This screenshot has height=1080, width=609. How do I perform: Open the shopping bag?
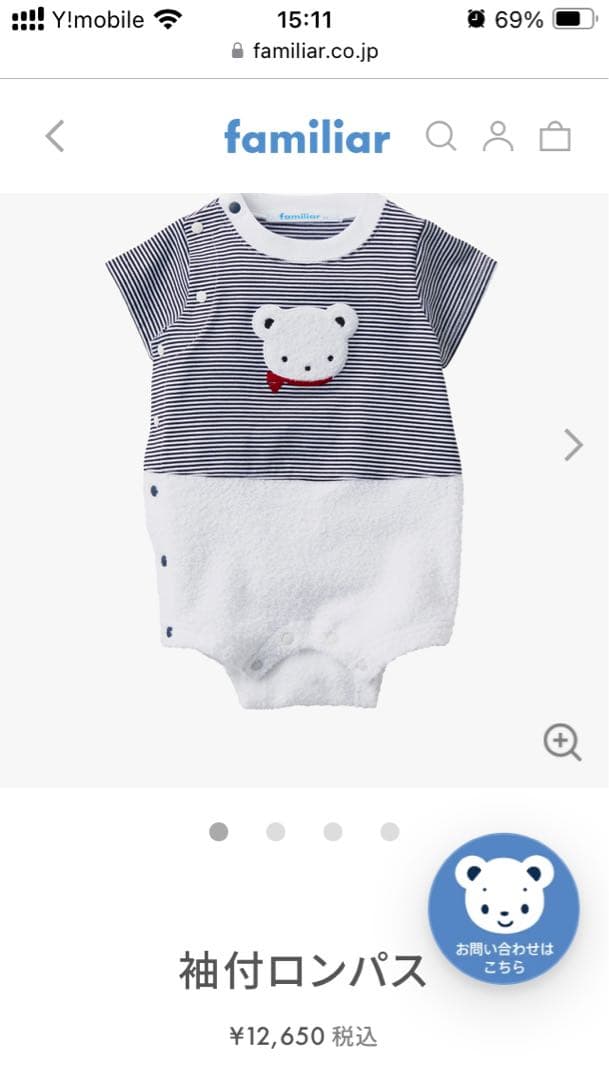(554, 136)
